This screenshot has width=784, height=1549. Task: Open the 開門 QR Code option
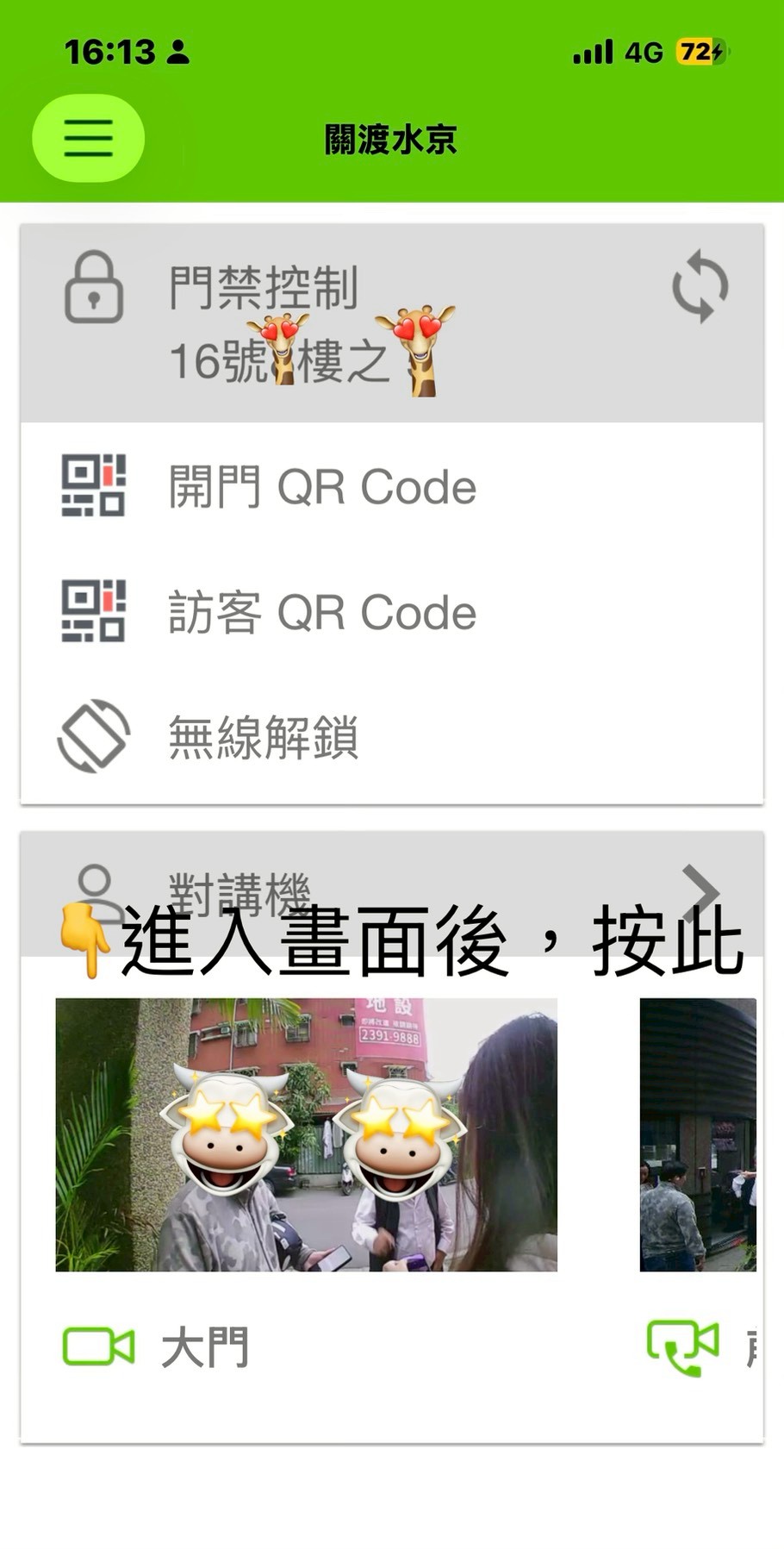point(320,486)
